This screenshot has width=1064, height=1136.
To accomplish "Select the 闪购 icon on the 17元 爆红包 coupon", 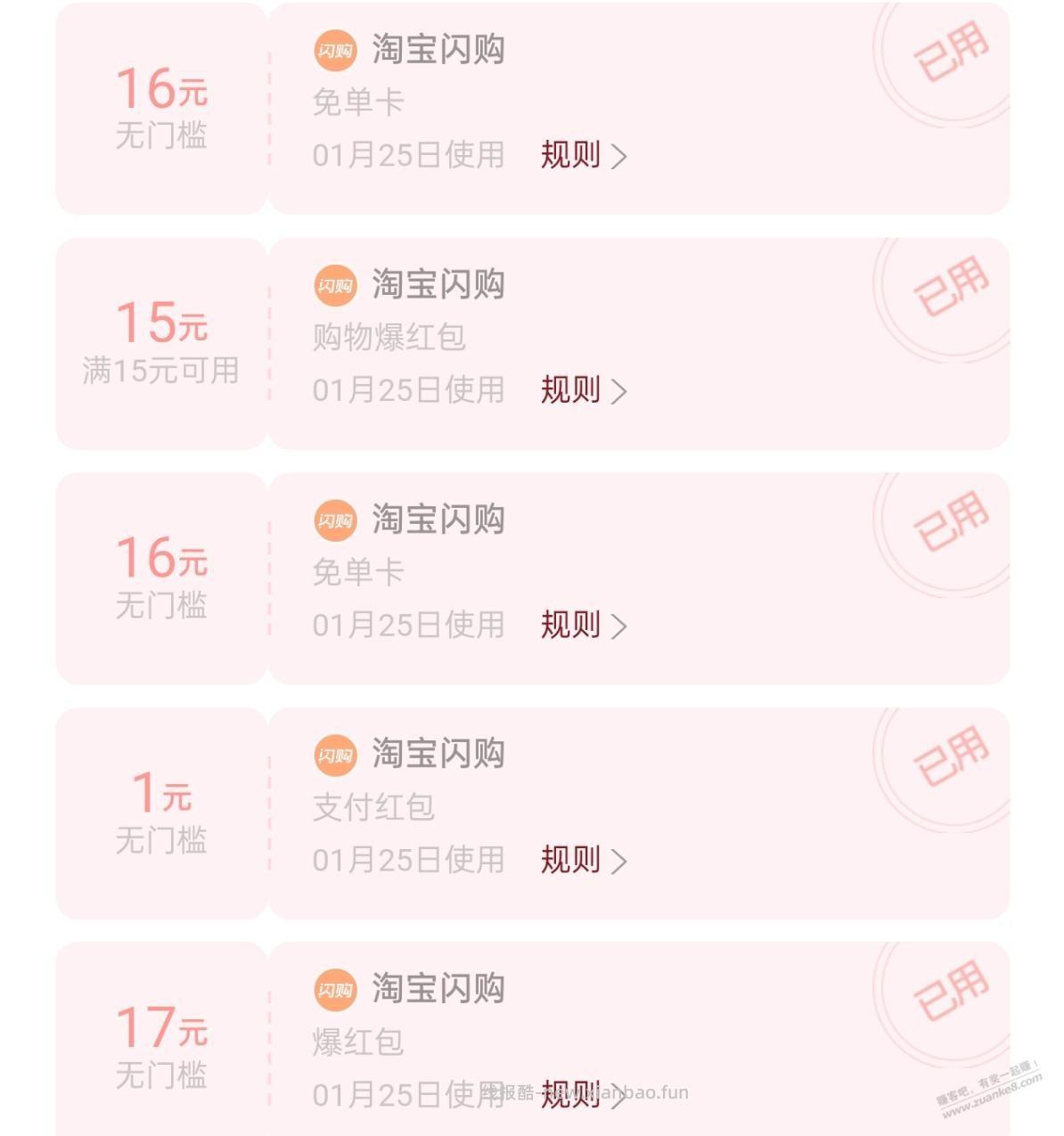I will coord(333,988).
